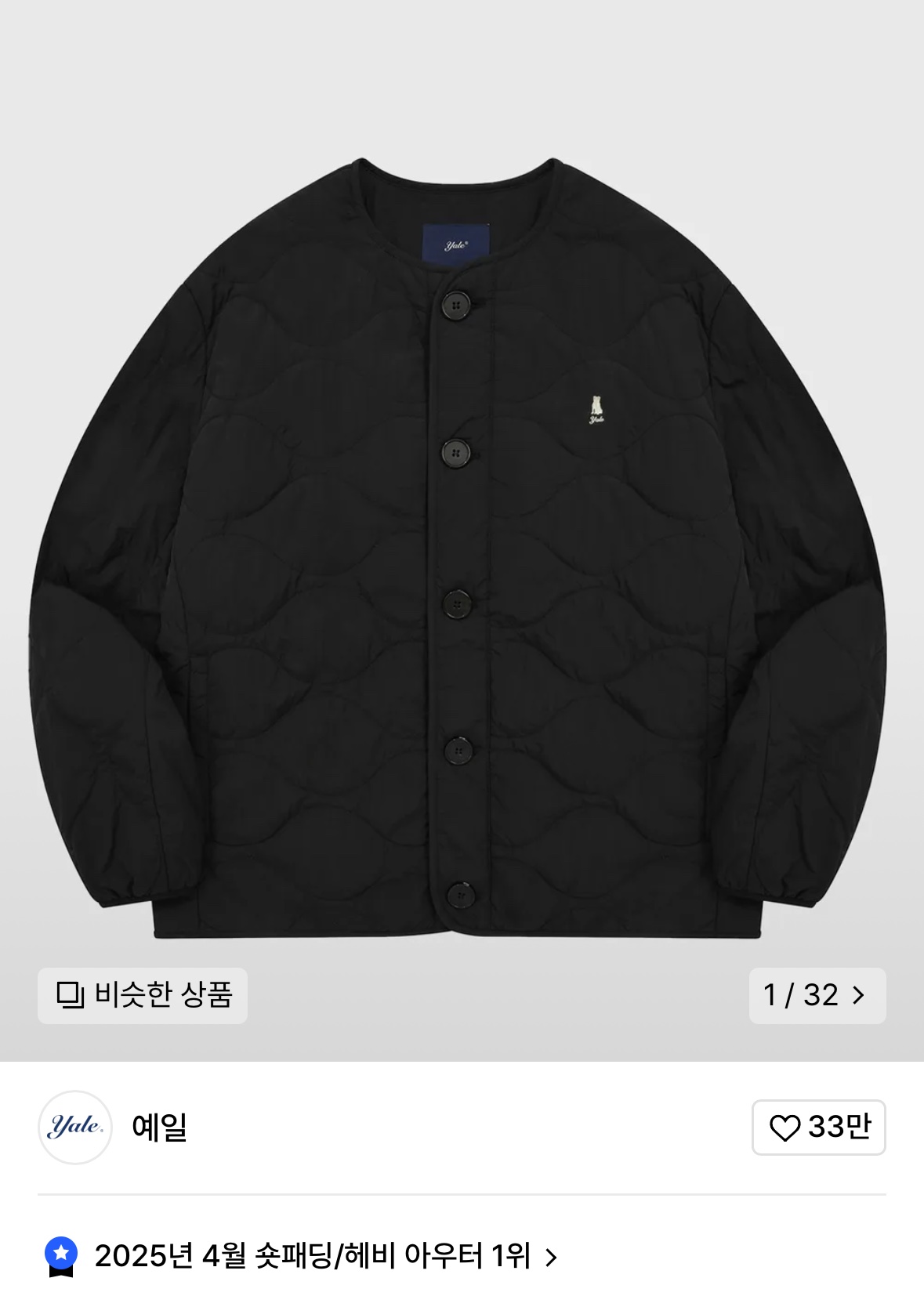View the black quilted jacket product image
Viewport: 924px width, 1296px height.
(462, 548)
